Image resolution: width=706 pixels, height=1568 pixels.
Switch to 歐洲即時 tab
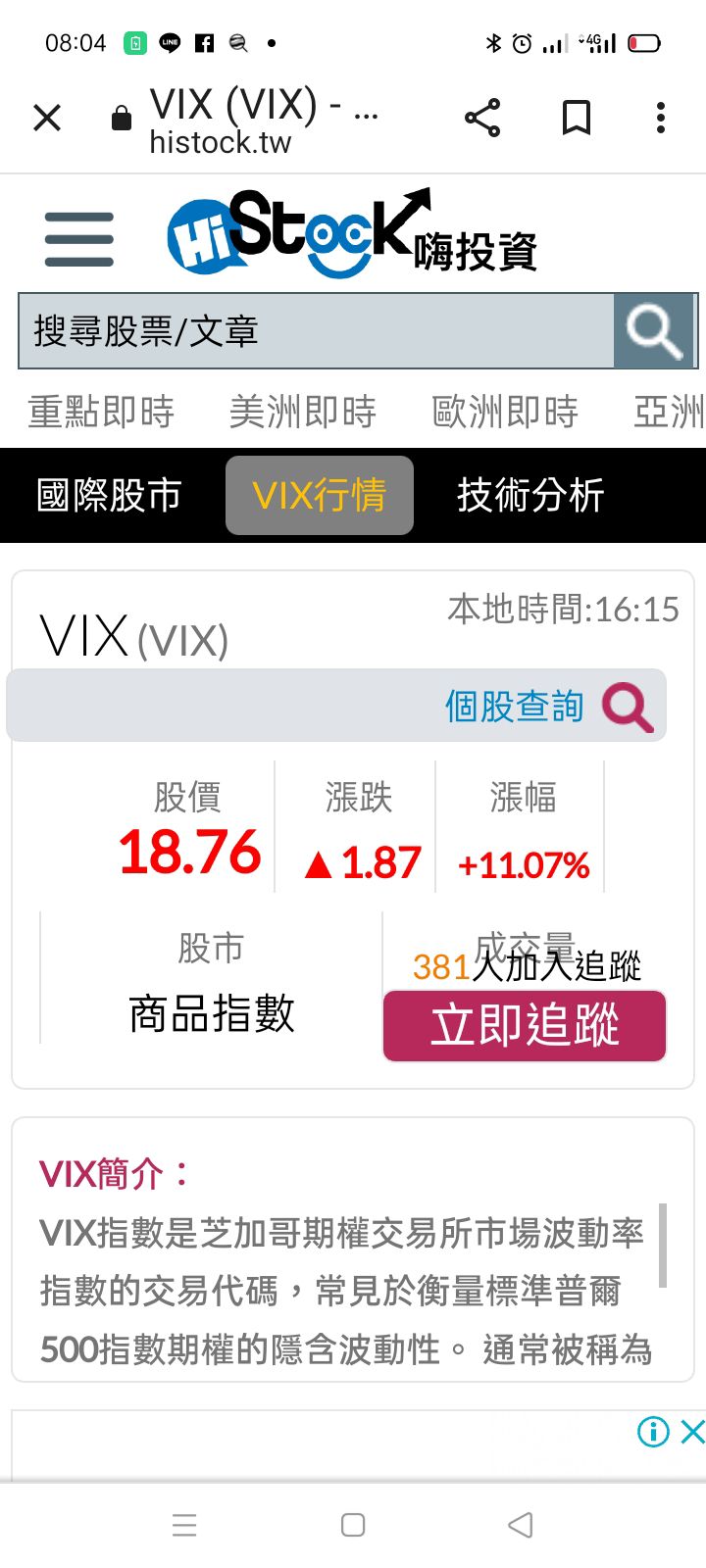coord(505,412)
